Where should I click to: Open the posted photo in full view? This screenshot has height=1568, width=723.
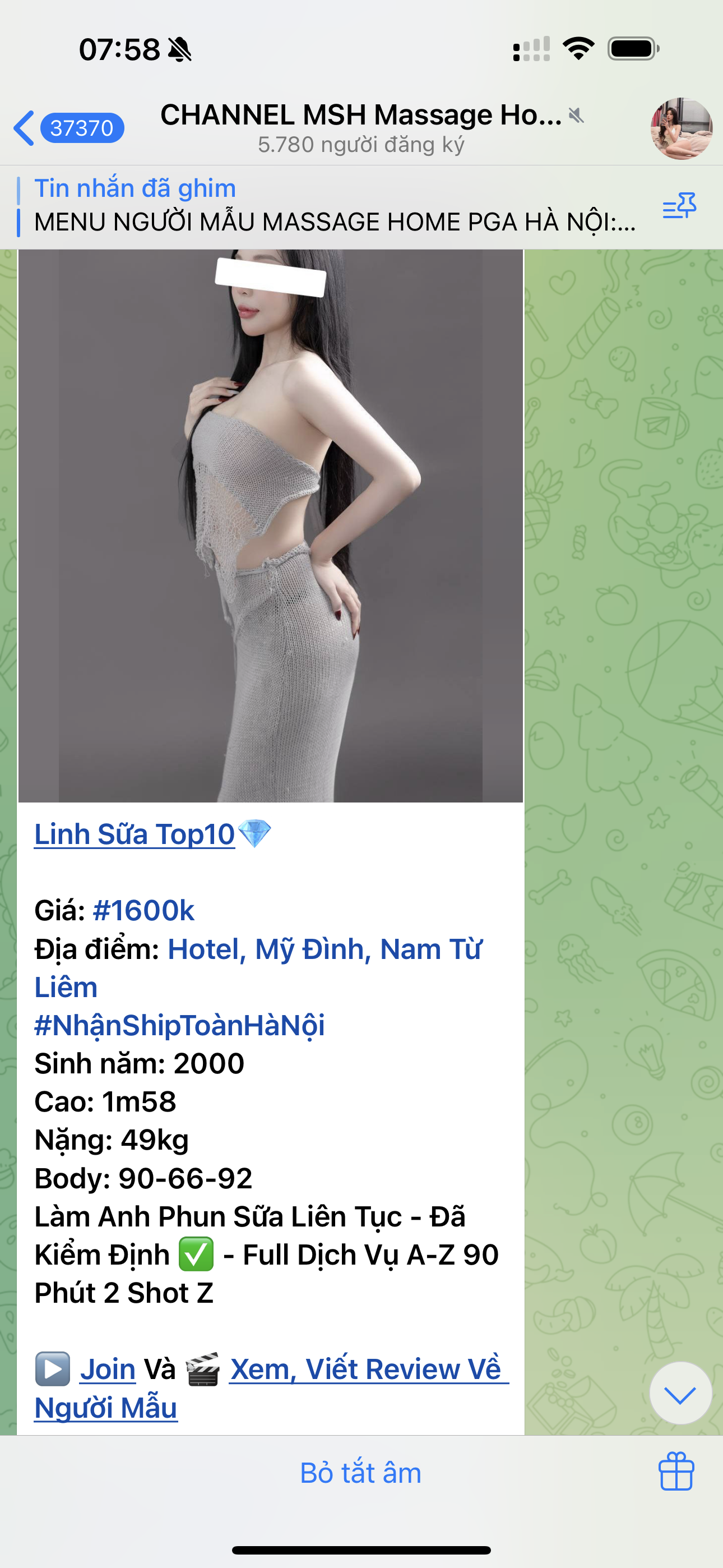point(270,525)
